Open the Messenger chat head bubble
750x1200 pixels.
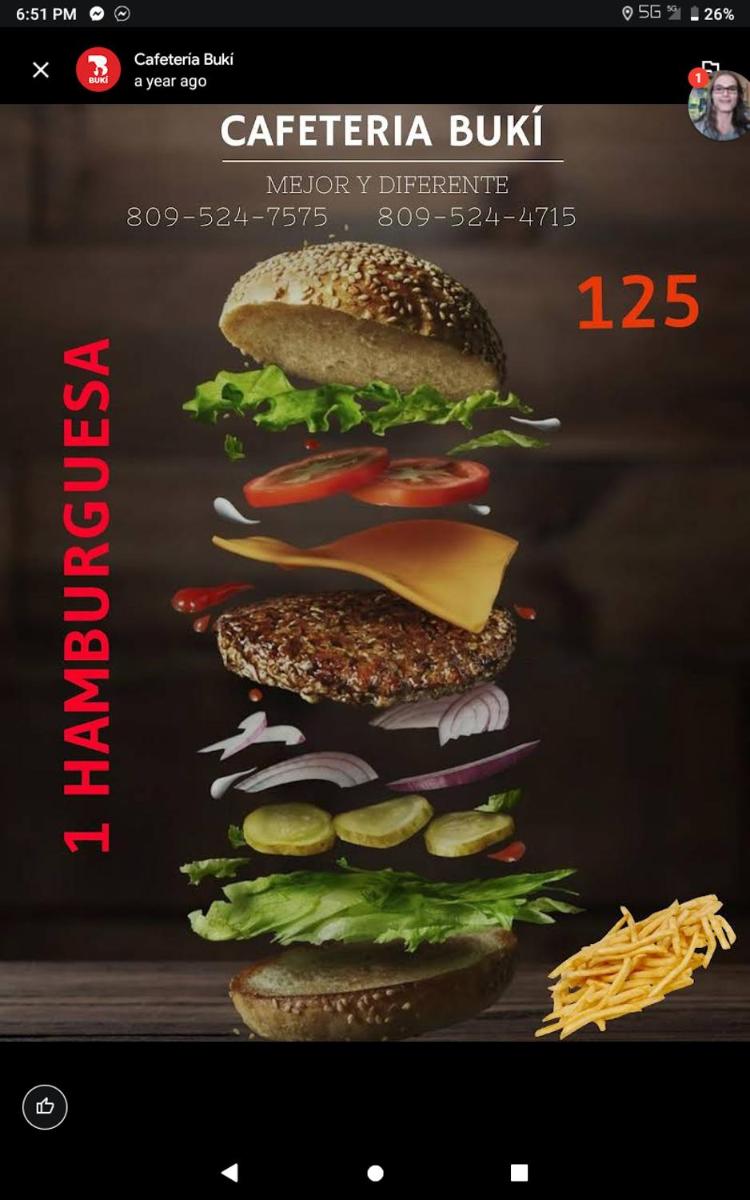718,104
